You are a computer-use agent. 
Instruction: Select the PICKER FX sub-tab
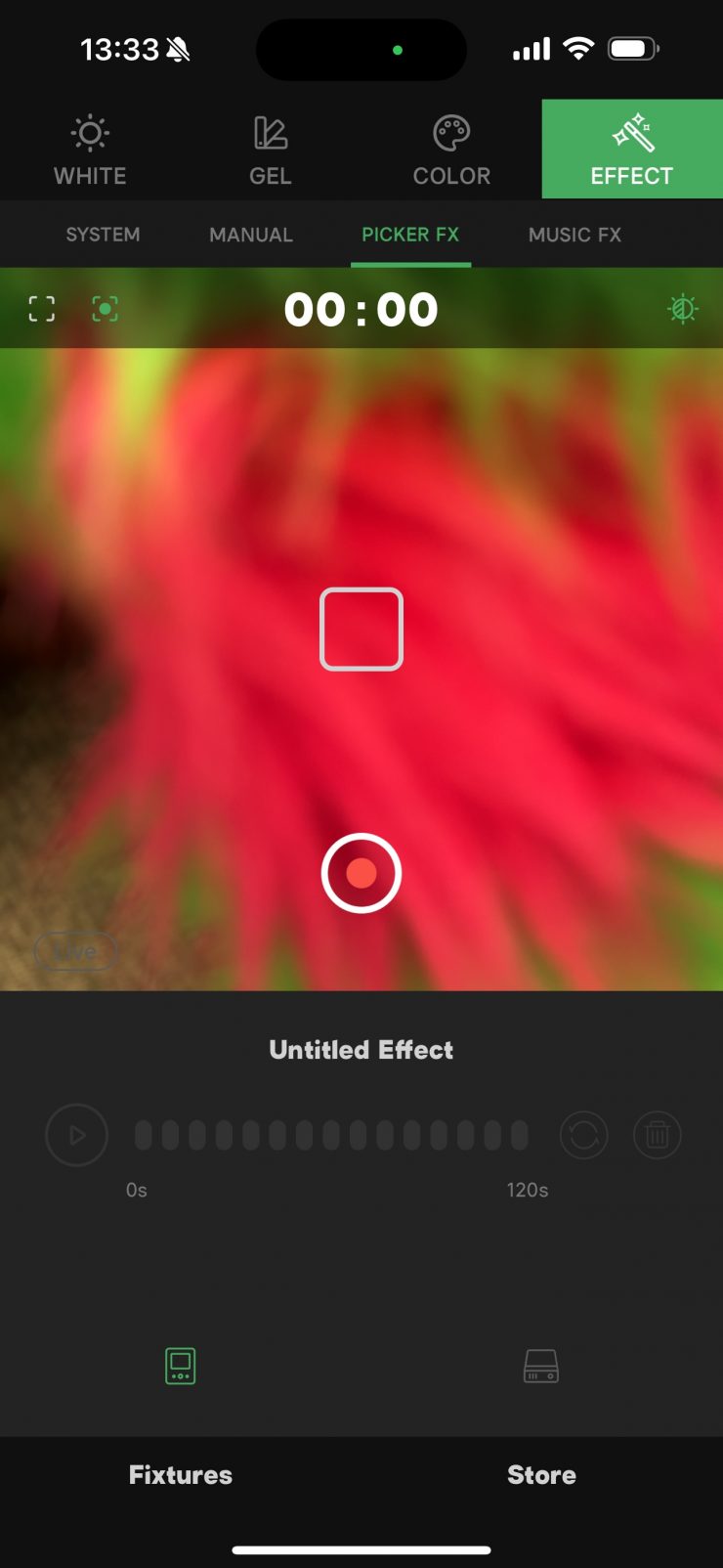pyautogui.click(x=410, y=235)
